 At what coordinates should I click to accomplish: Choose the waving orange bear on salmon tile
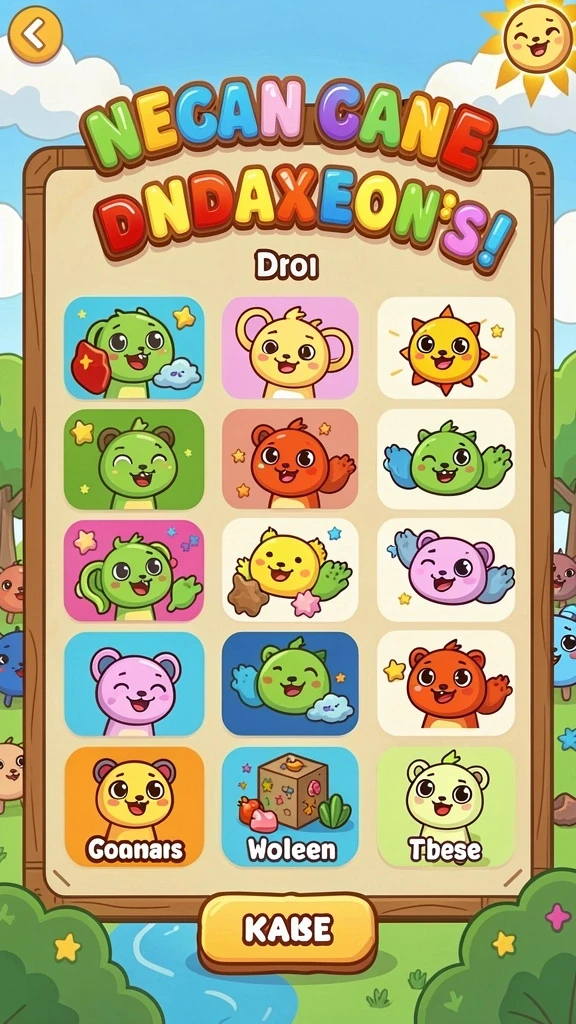click(290, 459)
